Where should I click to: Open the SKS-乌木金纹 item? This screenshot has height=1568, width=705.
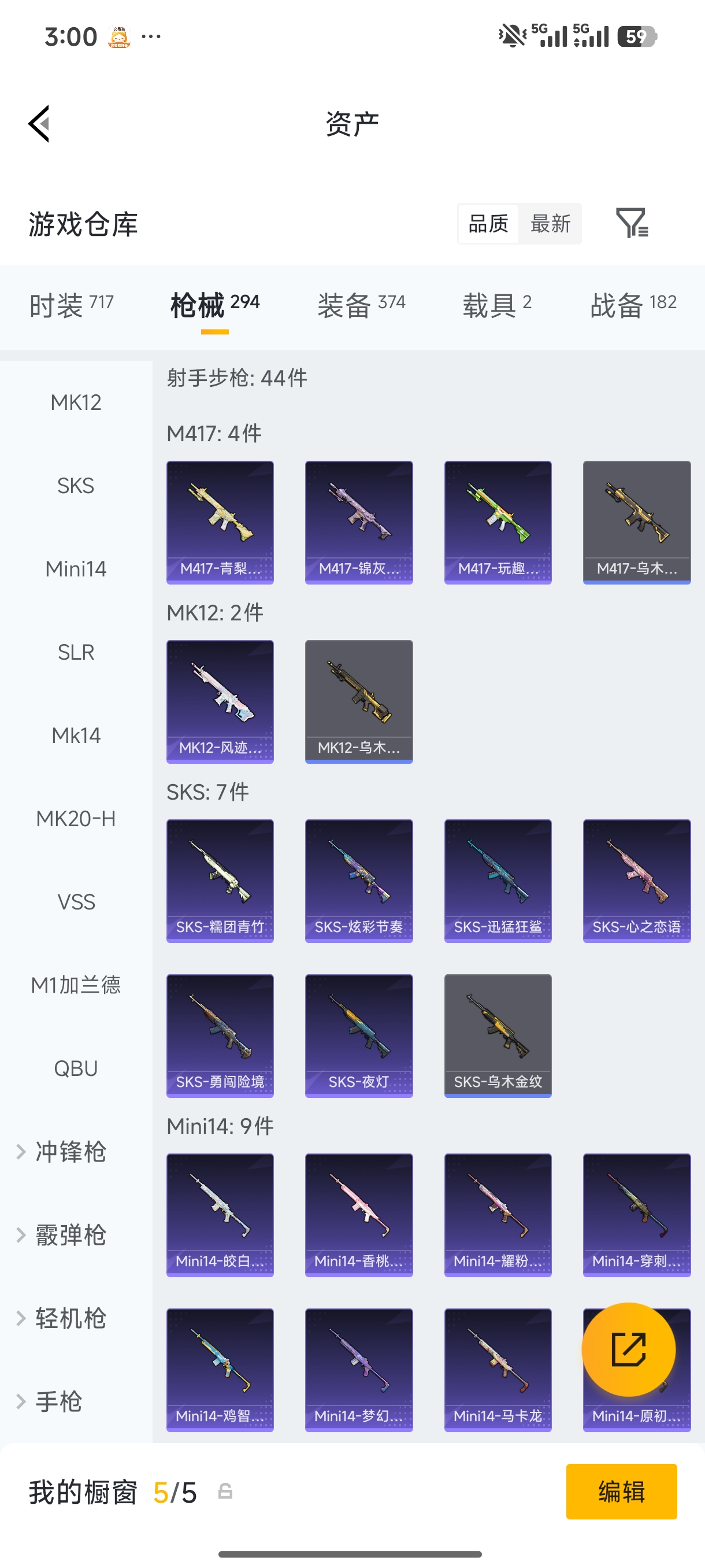[498, 1036]
